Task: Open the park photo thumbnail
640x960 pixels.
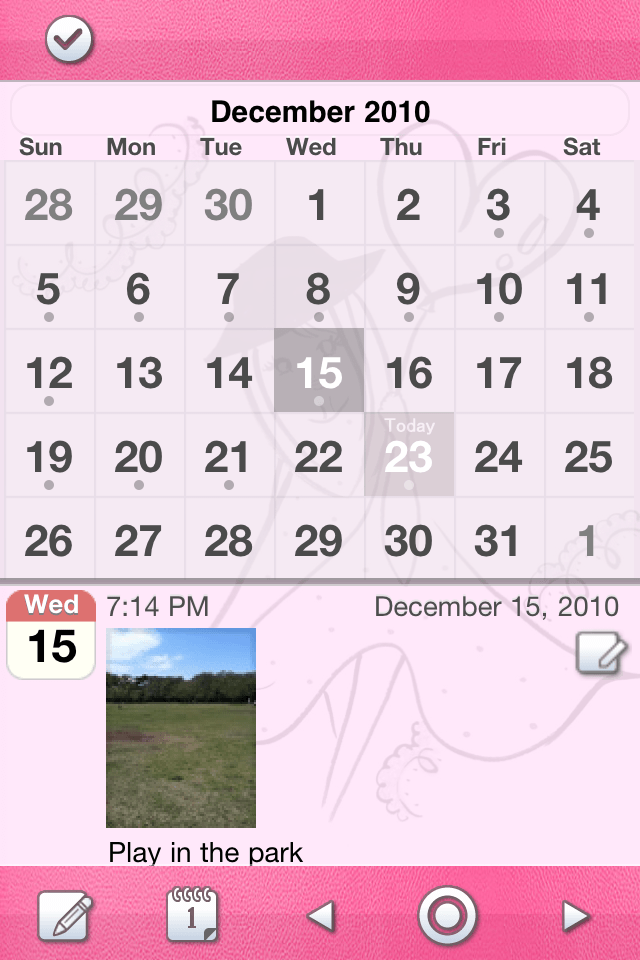Action: tap(181, 727)
